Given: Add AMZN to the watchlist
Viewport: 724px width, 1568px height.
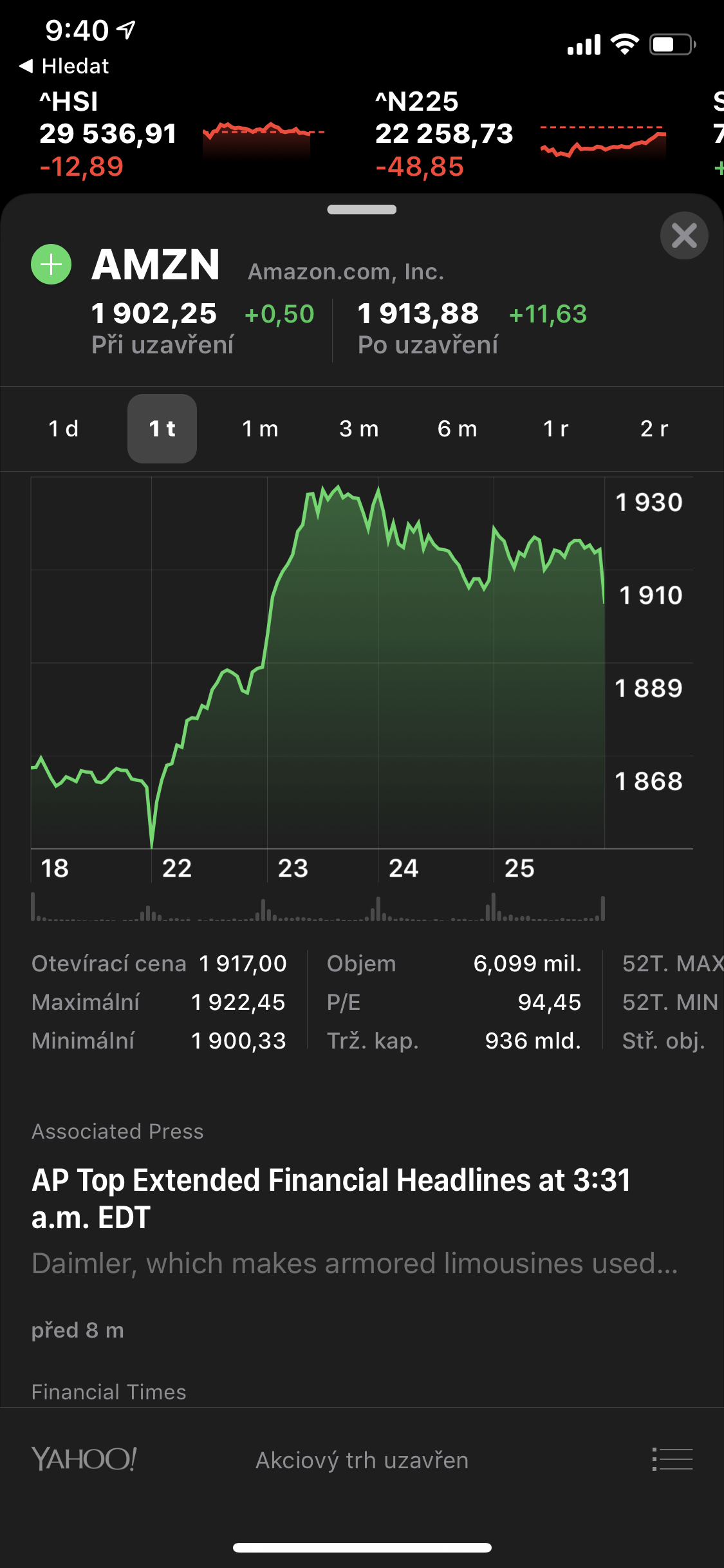Looking at the screenshot, I should 51,265.
